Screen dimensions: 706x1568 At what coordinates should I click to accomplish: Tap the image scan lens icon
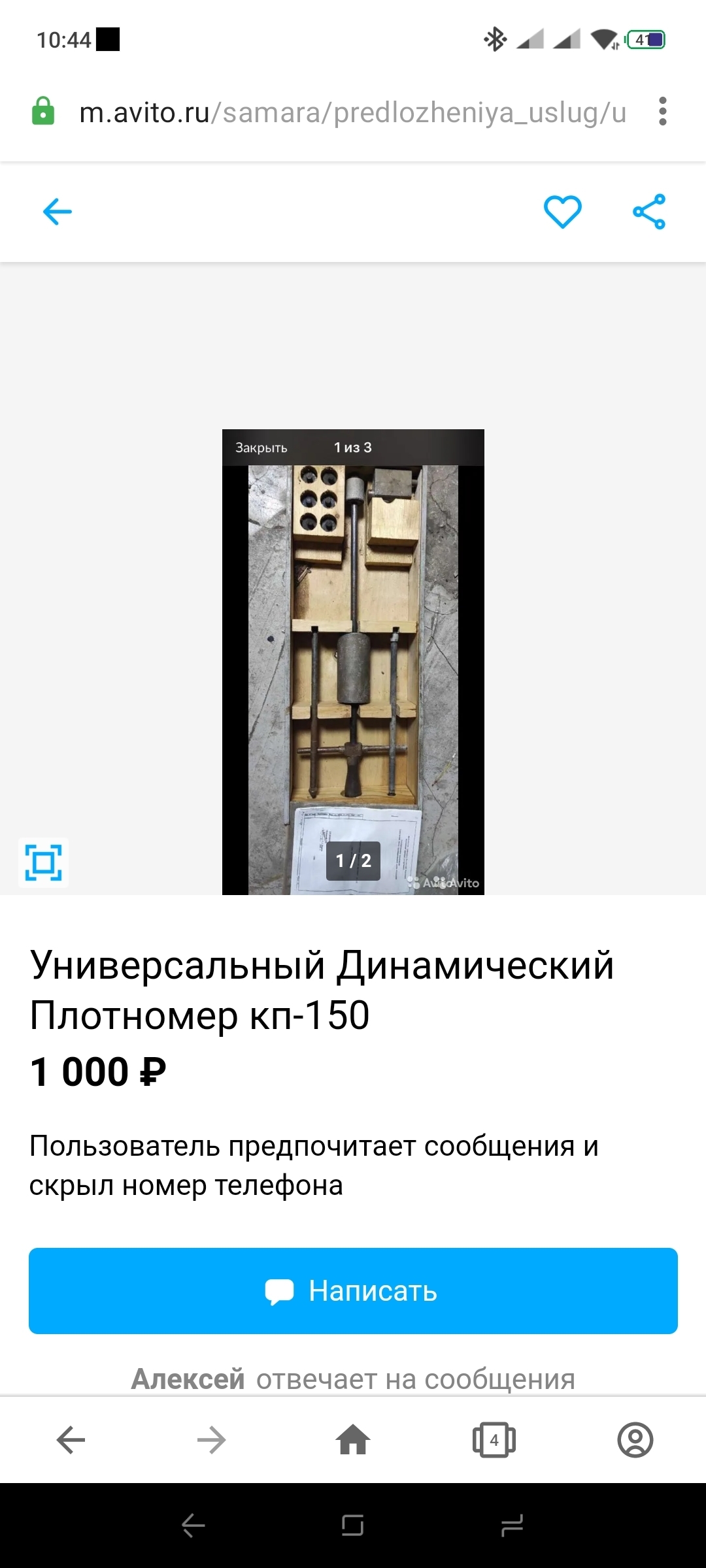(x=43, y=862)
